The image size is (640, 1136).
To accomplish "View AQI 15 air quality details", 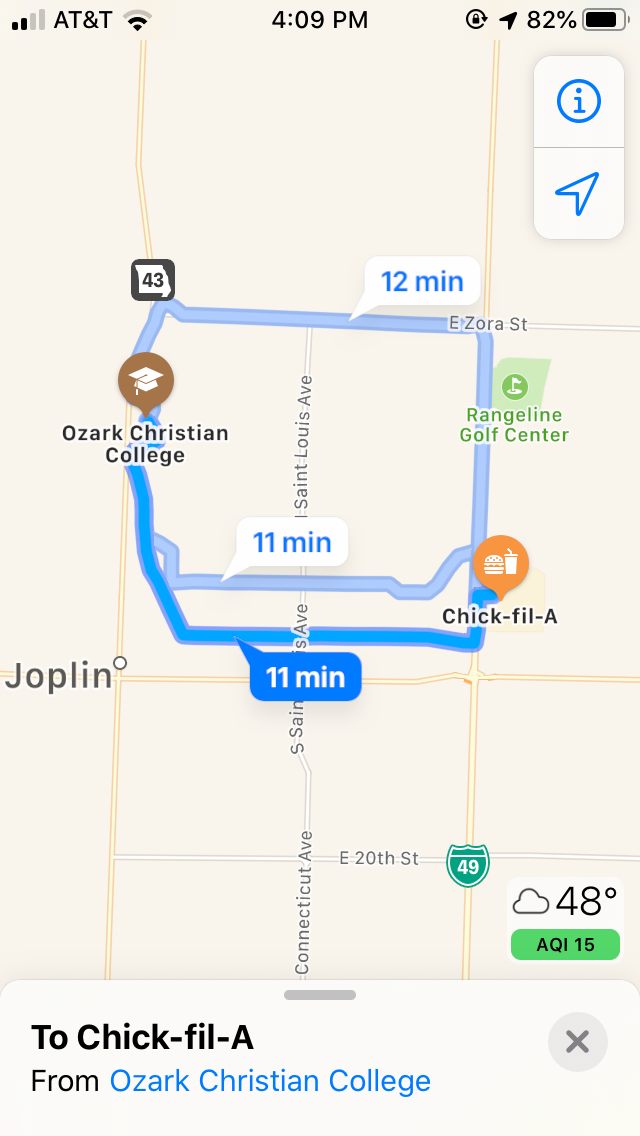I will pos(565,944).
